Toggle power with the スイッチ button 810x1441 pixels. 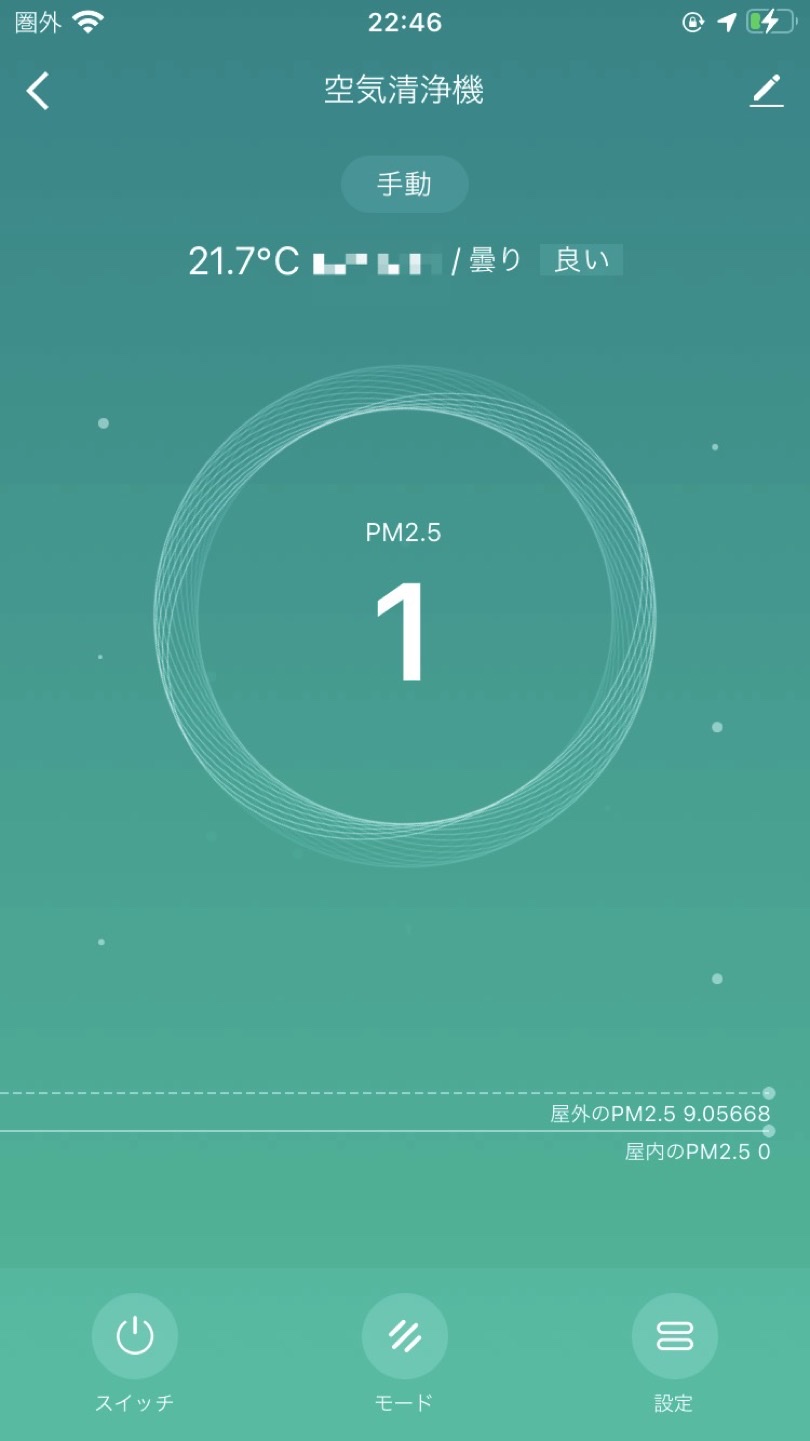click(x=135, y=1336)
